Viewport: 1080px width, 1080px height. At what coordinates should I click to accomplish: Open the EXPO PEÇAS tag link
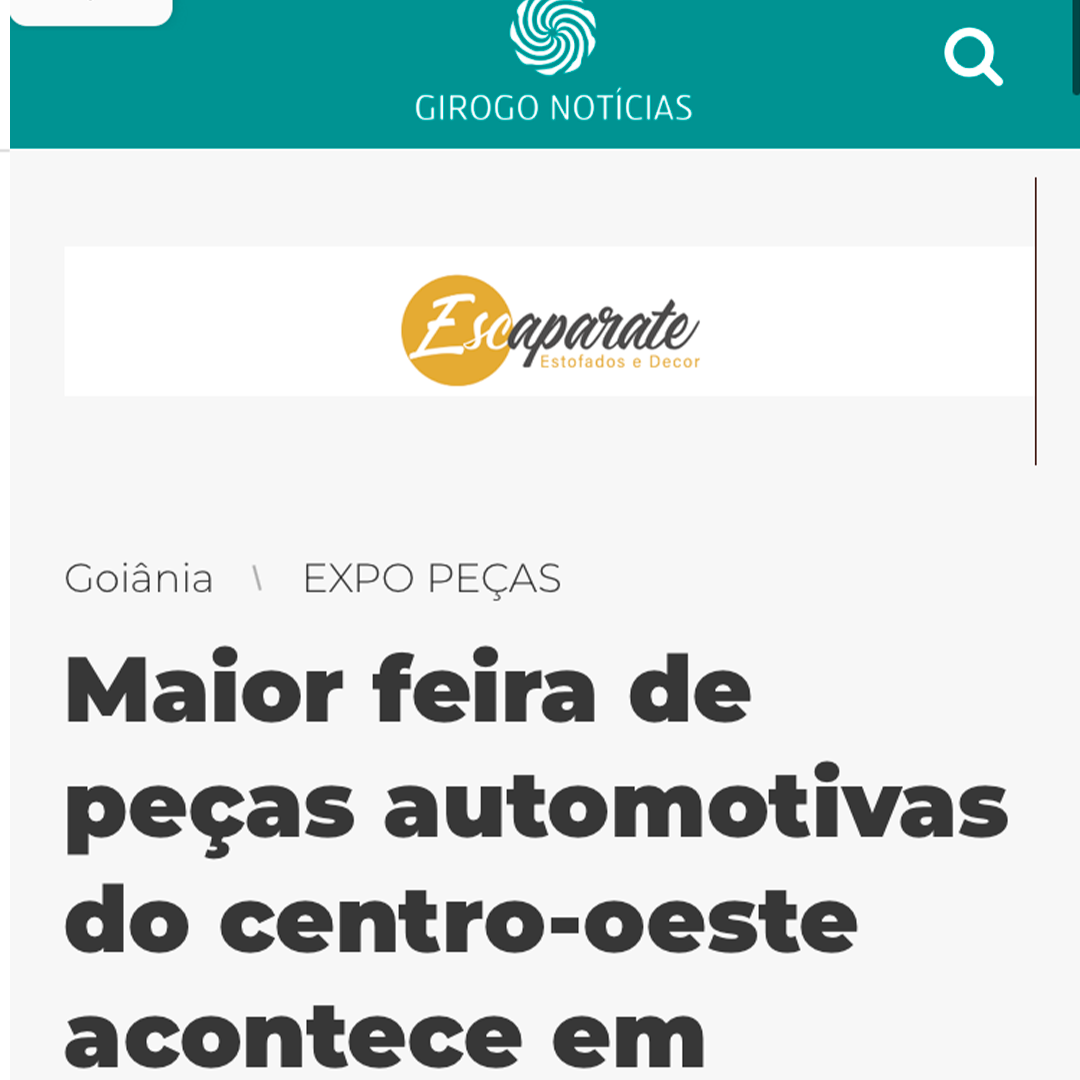(x=431, y=579)
